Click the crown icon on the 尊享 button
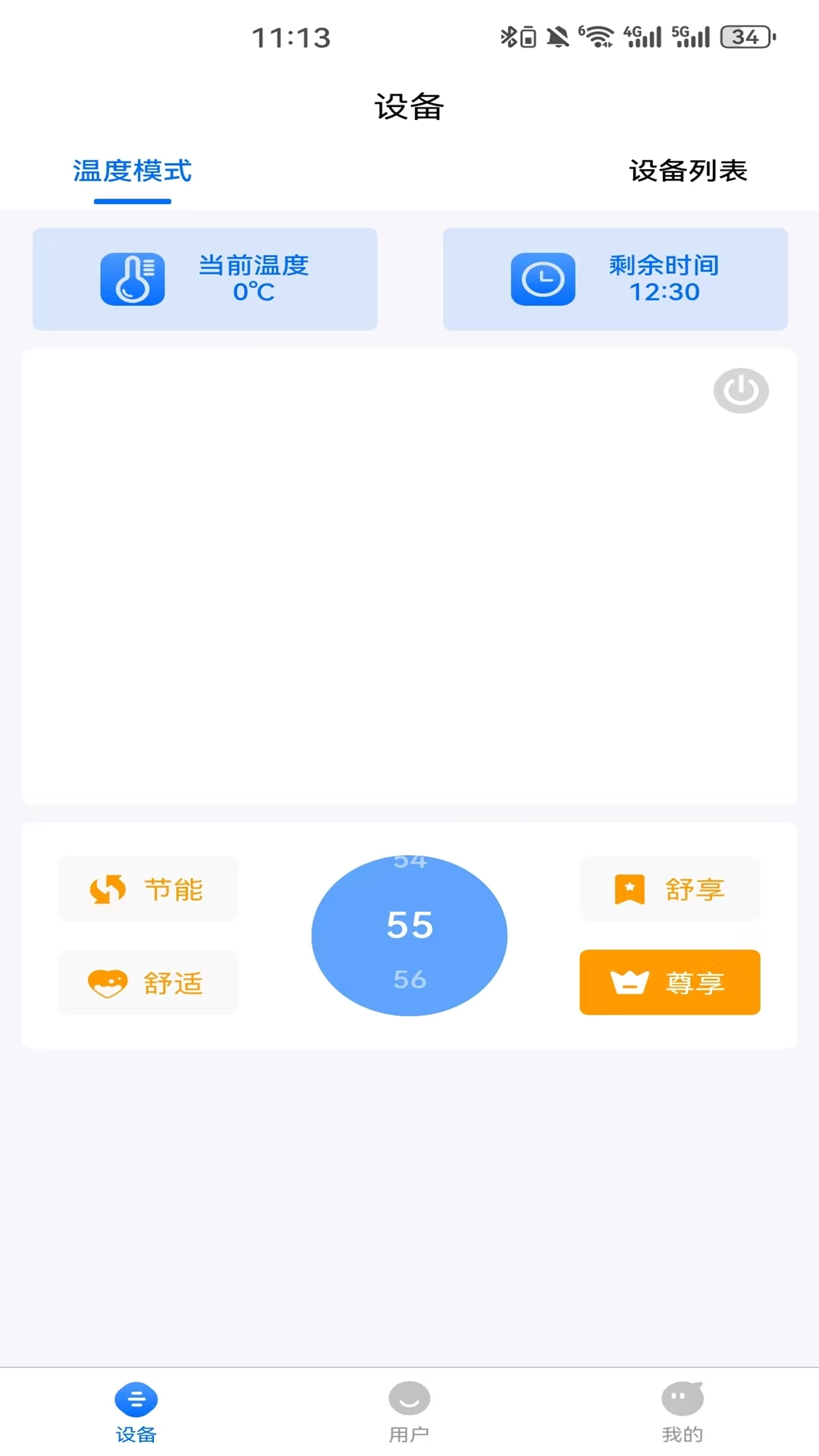This screenshot has height=1456, width=819. click(631, 982)
